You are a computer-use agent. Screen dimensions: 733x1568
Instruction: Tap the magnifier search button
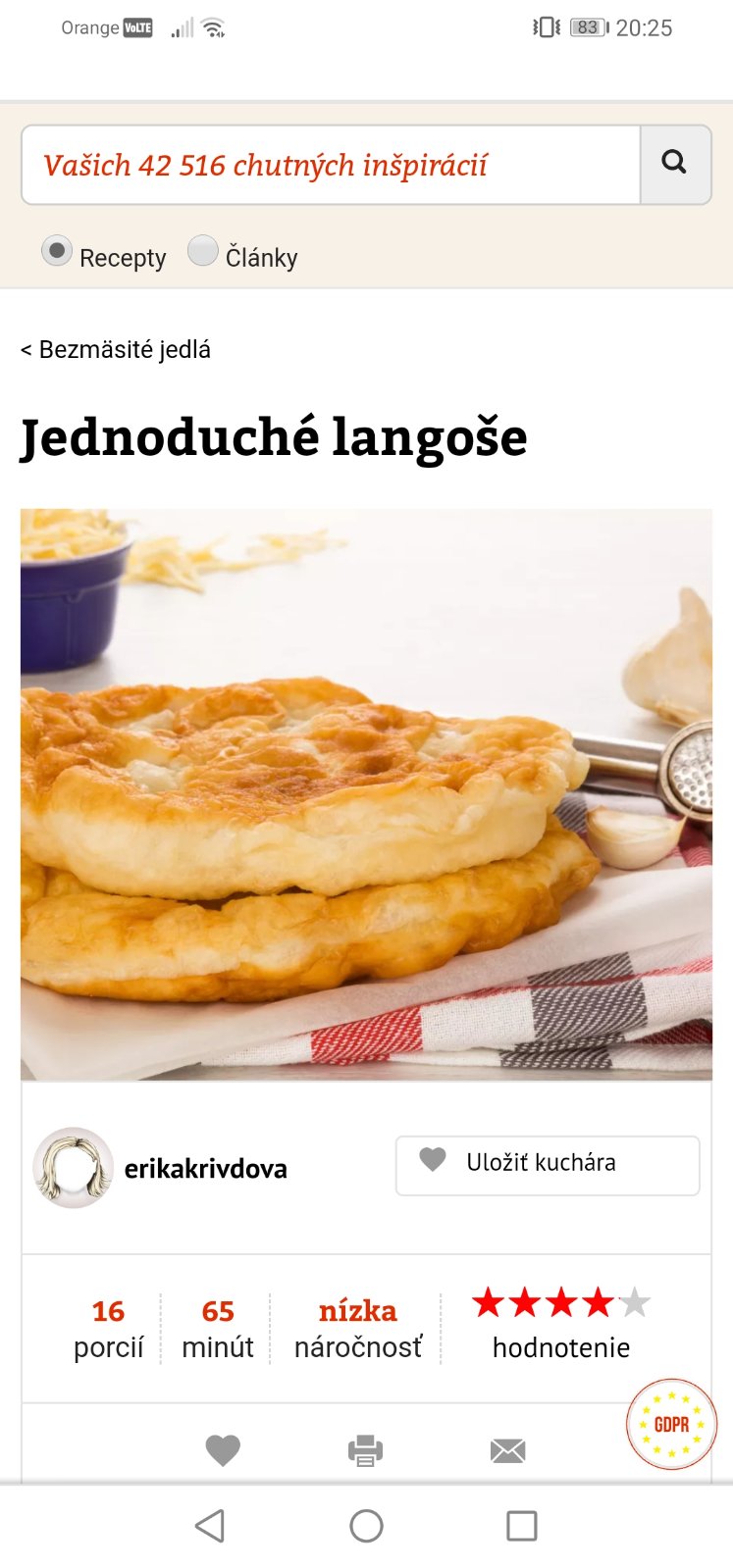(x=675, y=164)
